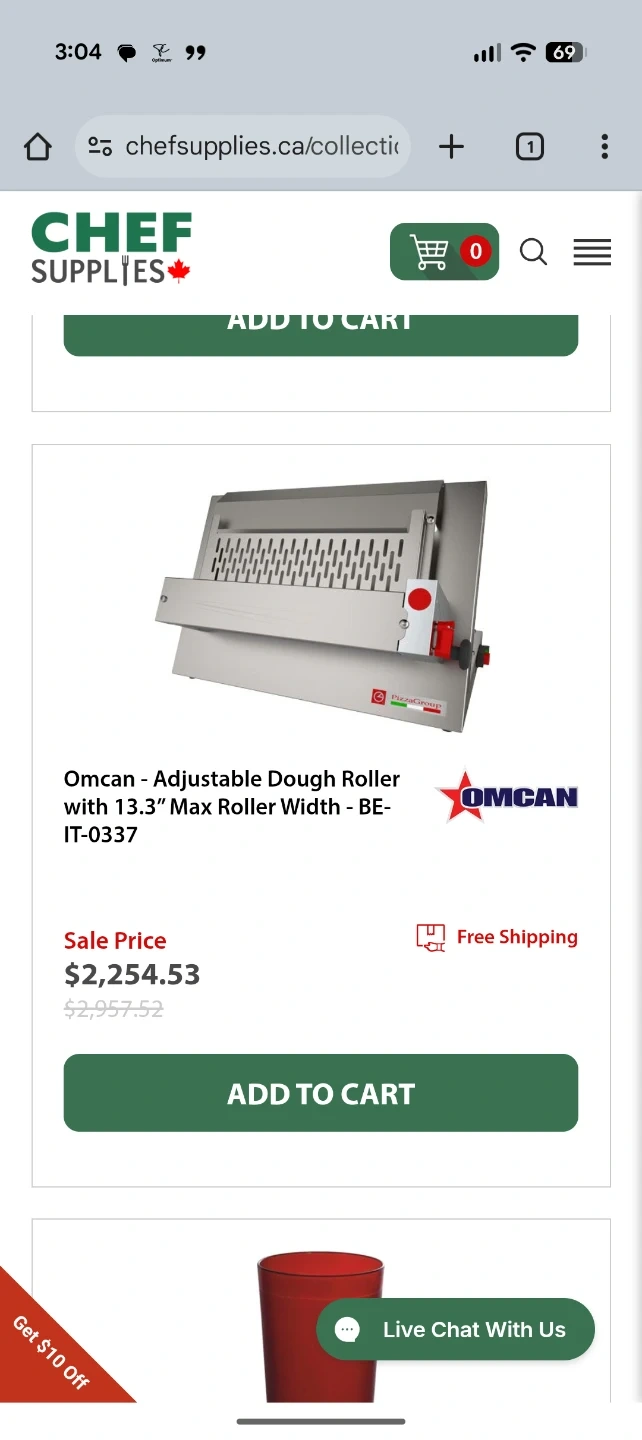This screenshot has width=642, height=1440.
Task: Open the Omcan Adjustable Dough Roller product
Action: (232, 806)
